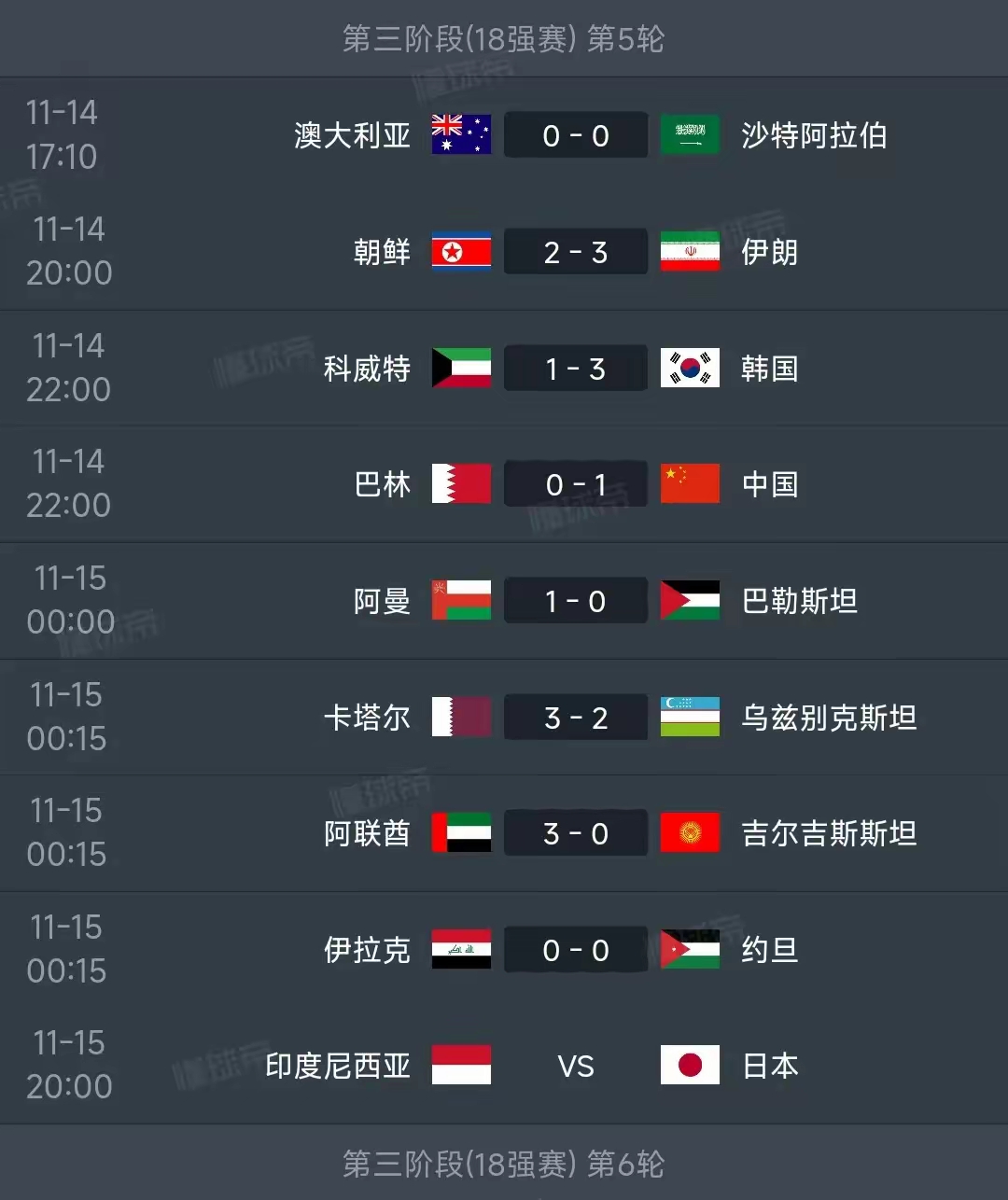Select the 沙特阿拉伯 team name
This screenshot has height=1200, width=1008.
[x=812, y=134]
